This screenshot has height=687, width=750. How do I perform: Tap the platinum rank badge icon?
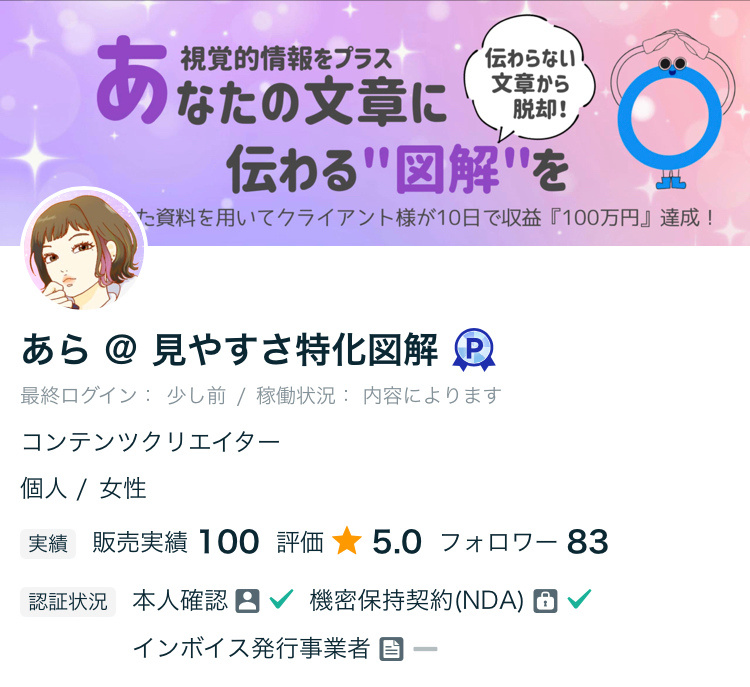click(x=474, y=350)
